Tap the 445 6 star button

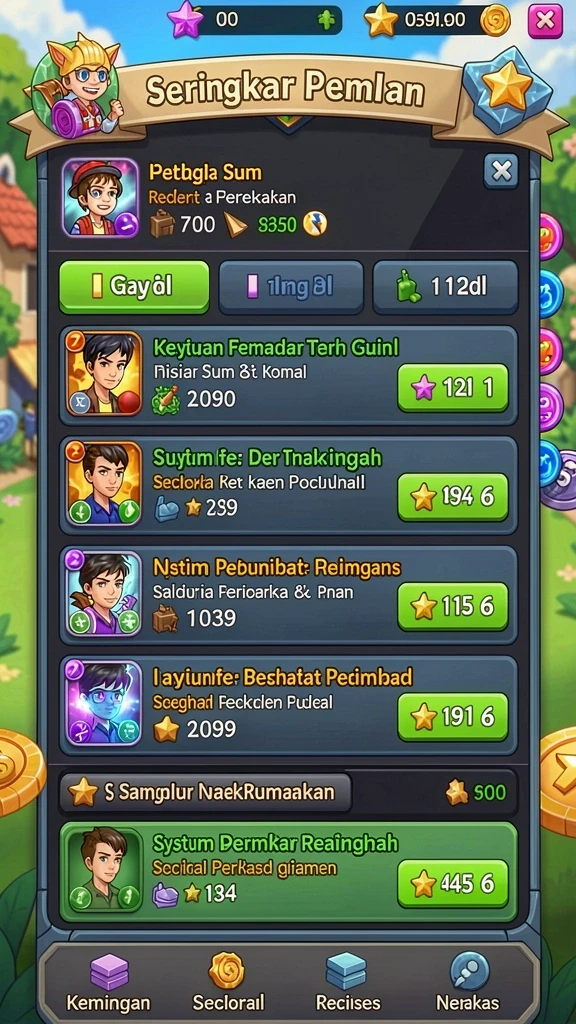(x=453, y=884)
